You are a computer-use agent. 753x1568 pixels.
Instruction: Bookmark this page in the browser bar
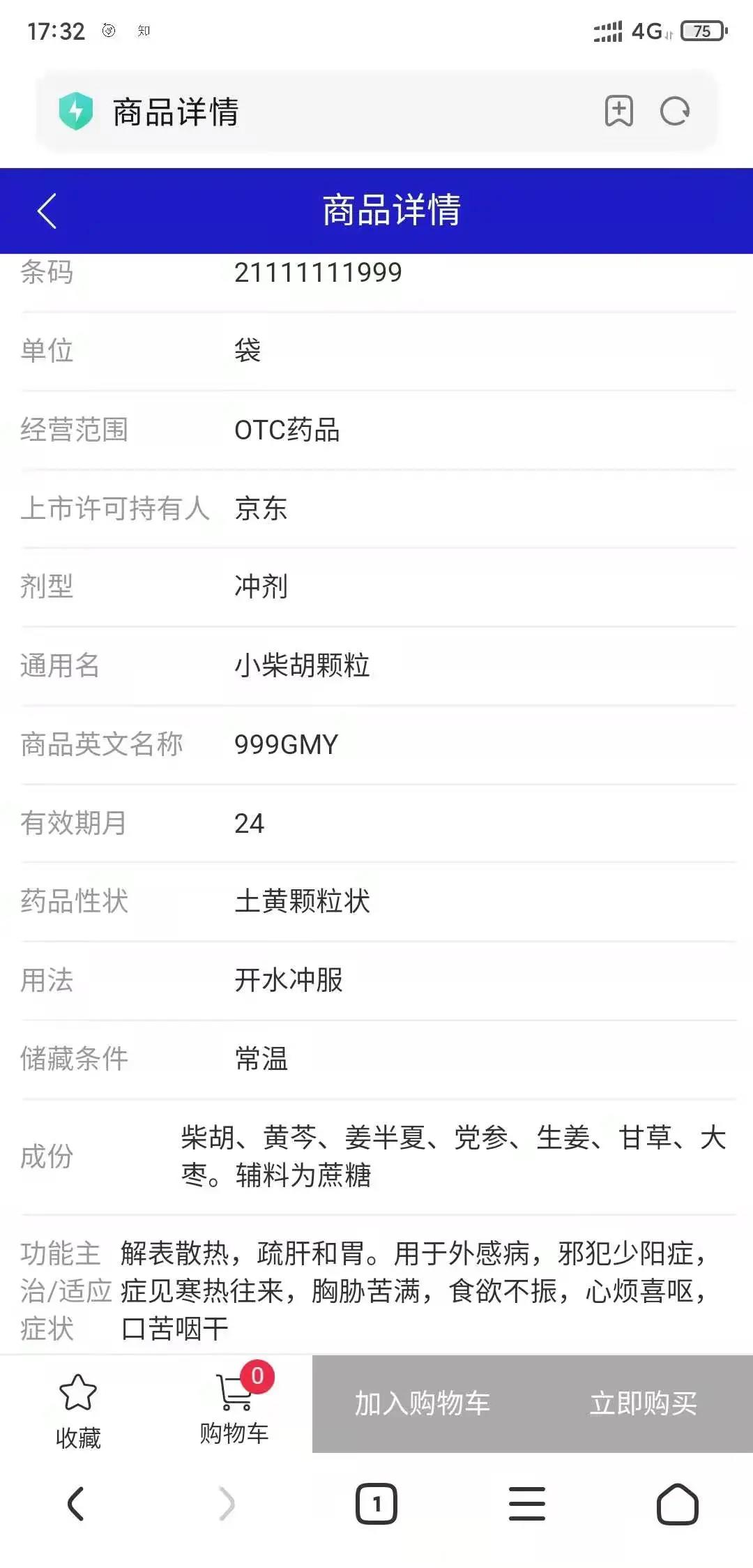click(x=618, y=111)
